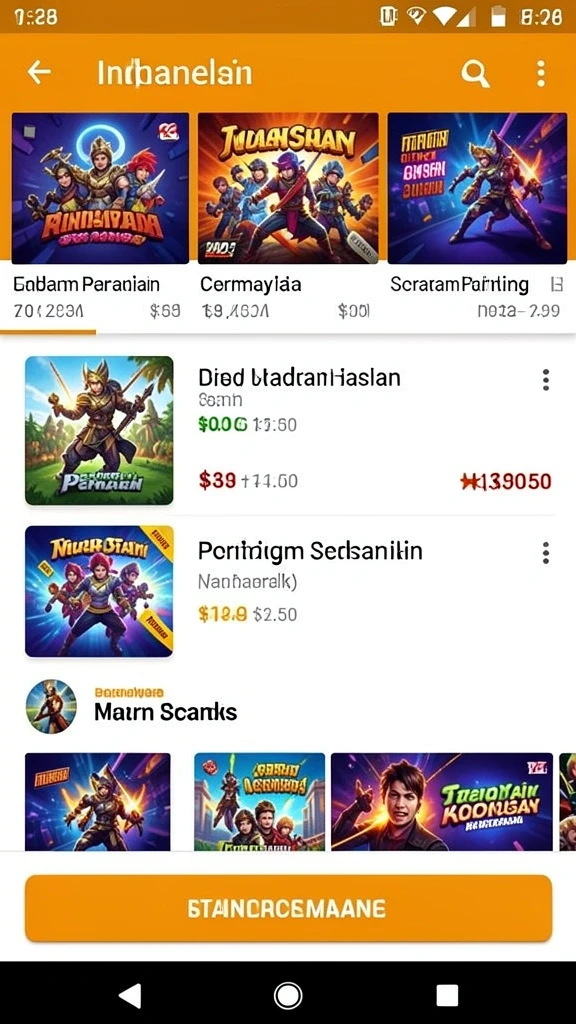This screenshot has height=1024, width=576.
Task: Open the Cermaylaa game card
Action: pyautogui.click(x=287, y=216)
